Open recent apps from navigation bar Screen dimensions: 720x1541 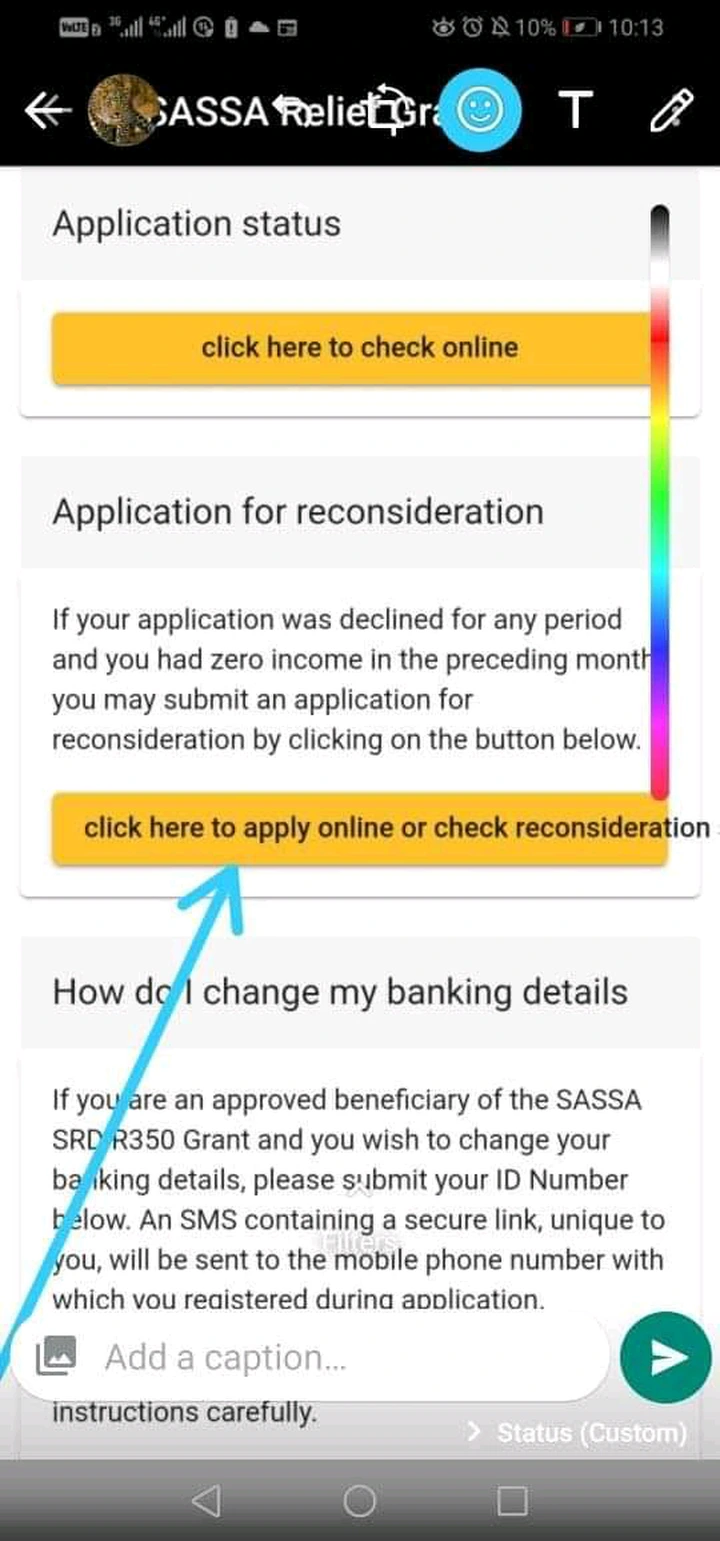coord(512,1500)
